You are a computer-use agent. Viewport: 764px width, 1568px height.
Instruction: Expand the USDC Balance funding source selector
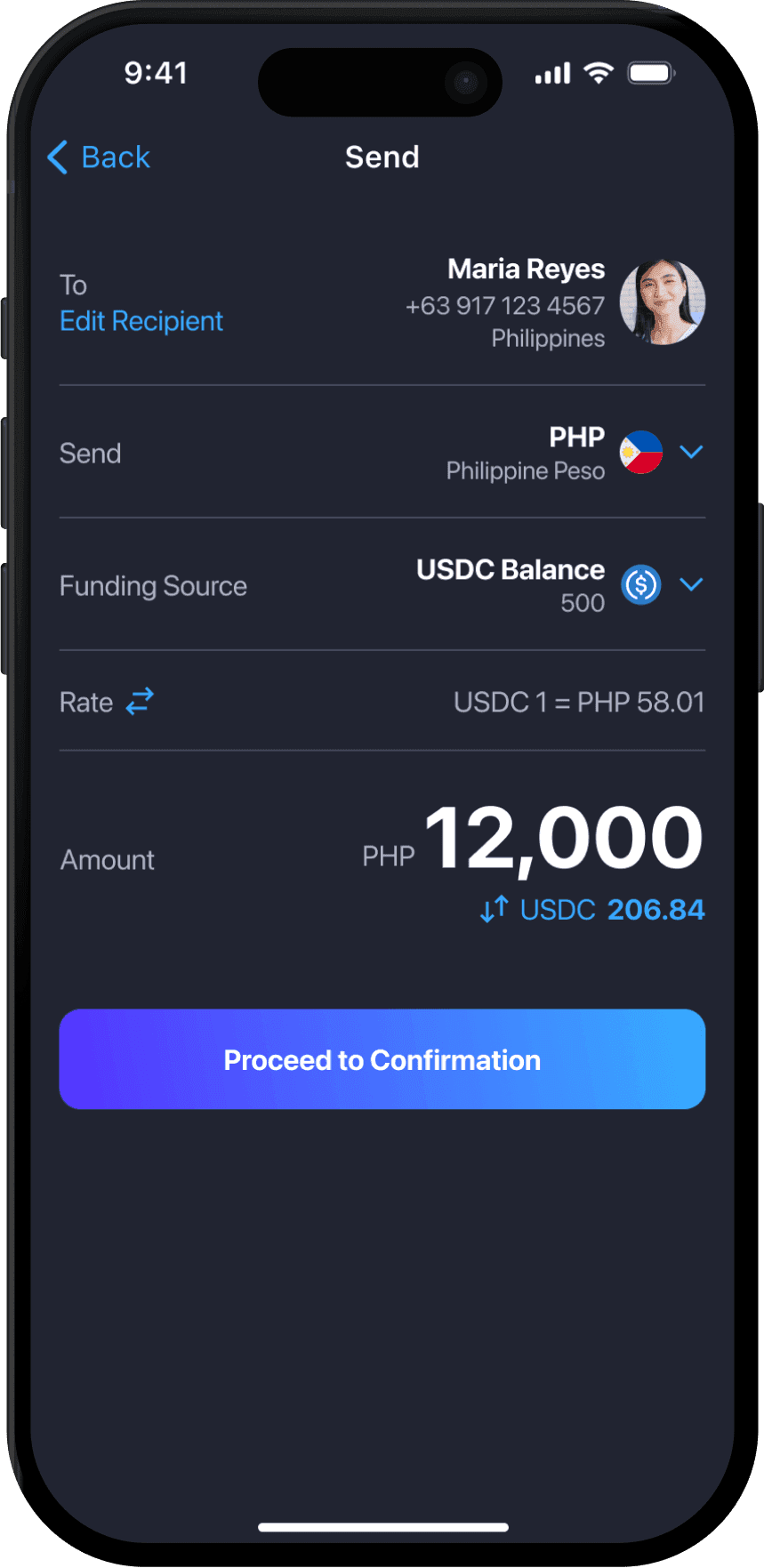coord(691,584)
